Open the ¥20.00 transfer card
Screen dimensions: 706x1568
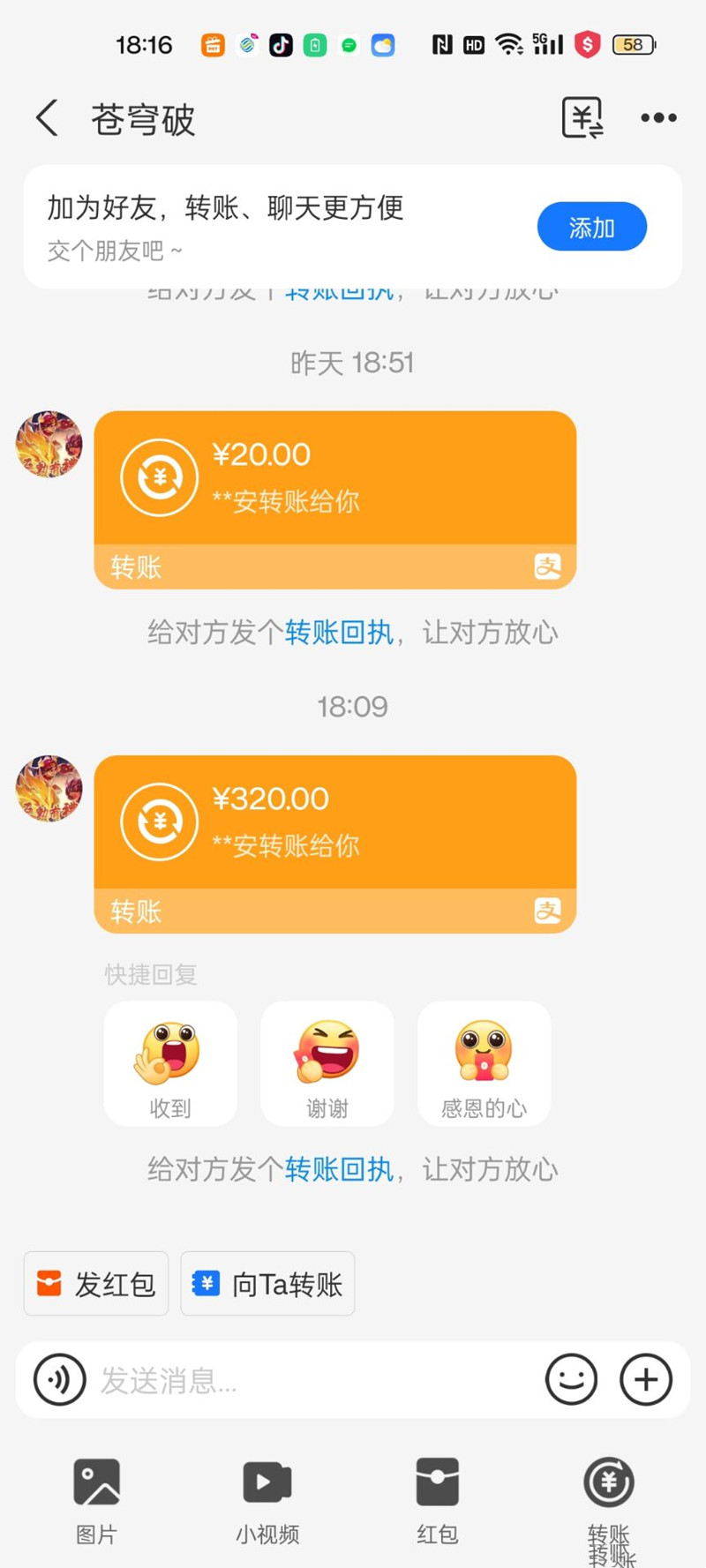(x=335, y=499)
